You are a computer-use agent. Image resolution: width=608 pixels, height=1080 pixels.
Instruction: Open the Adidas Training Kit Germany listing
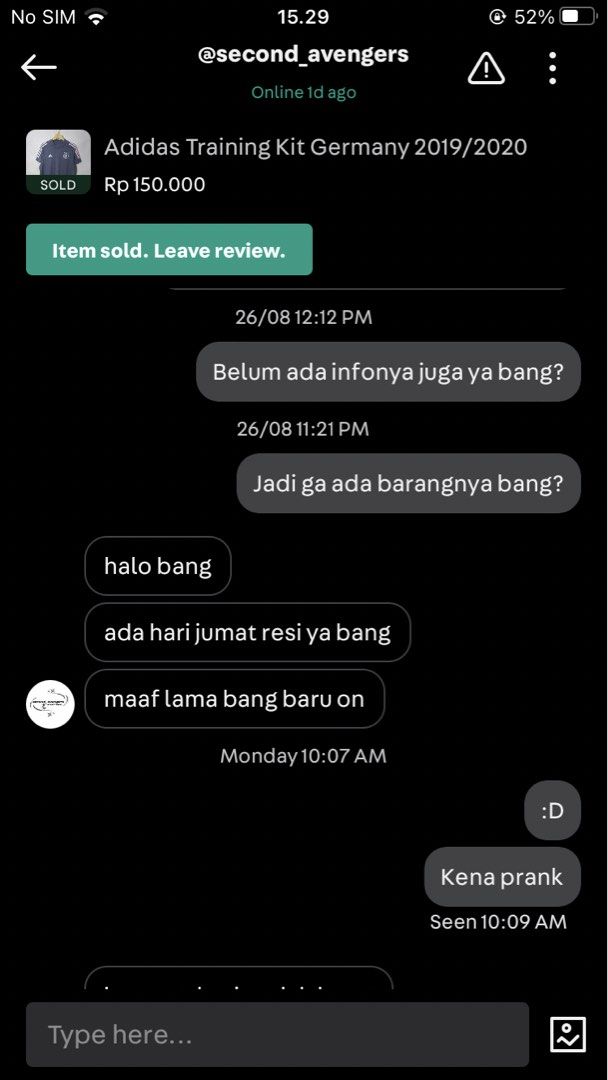[315, 147]
